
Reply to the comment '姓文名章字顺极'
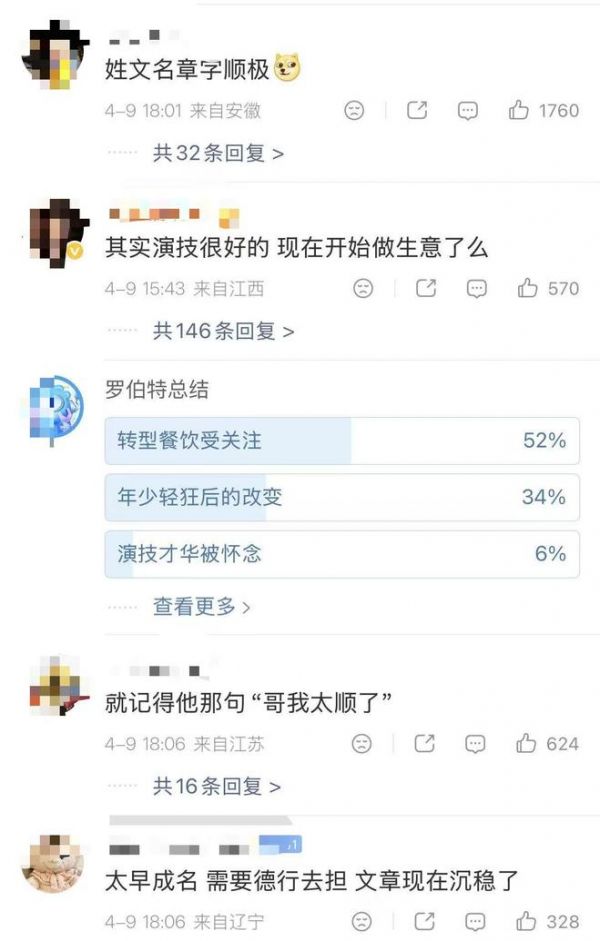468,111
